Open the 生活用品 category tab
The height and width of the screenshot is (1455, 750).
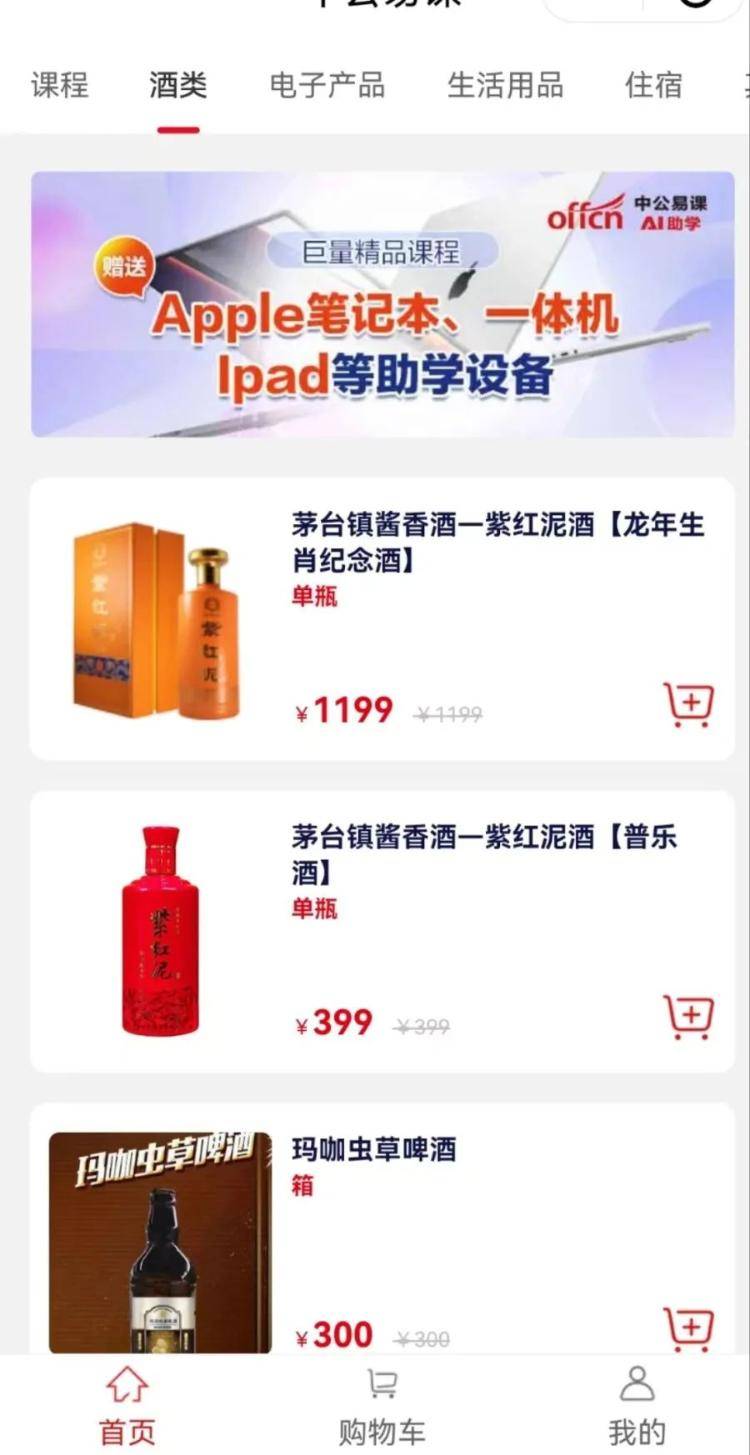505,85
